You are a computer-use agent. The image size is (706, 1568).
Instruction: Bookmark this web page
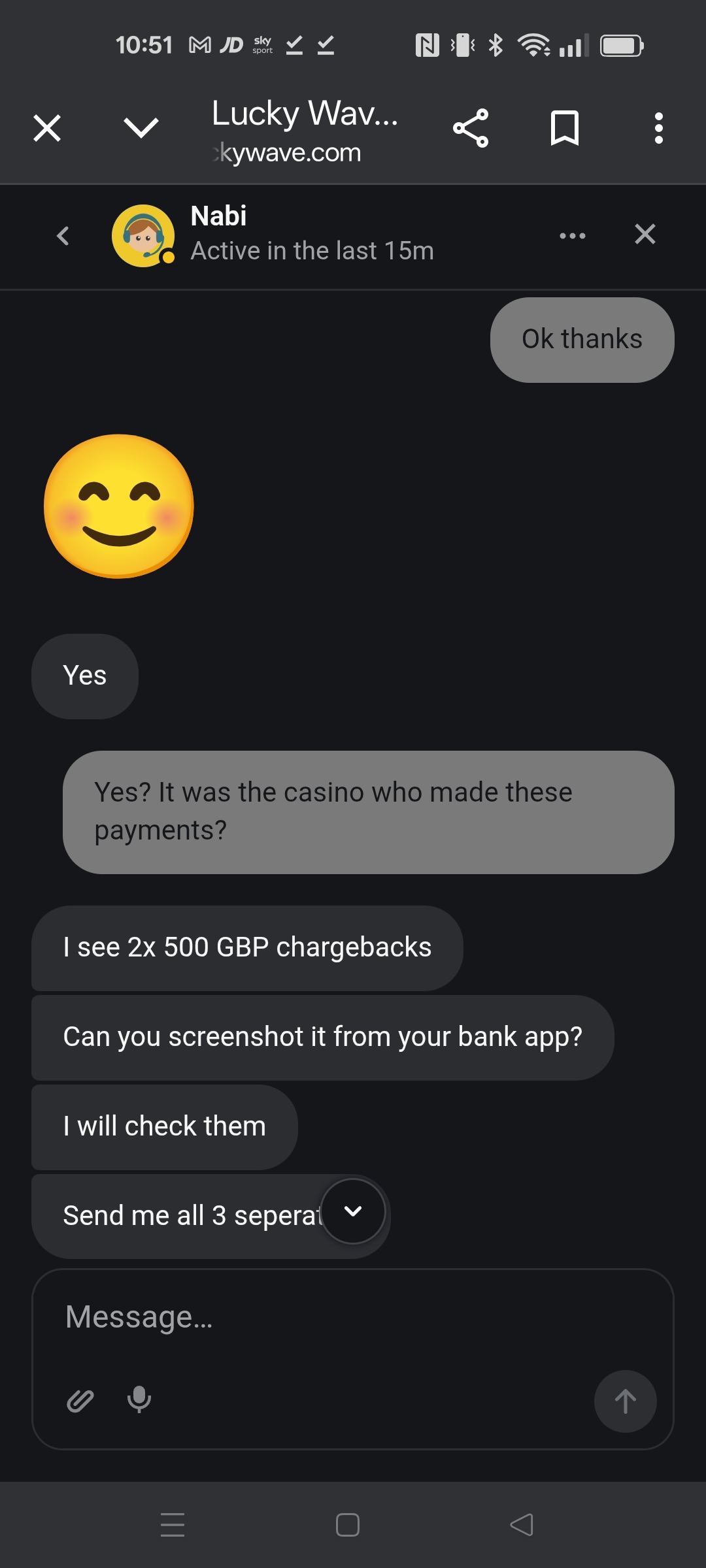tap(565, 128)
